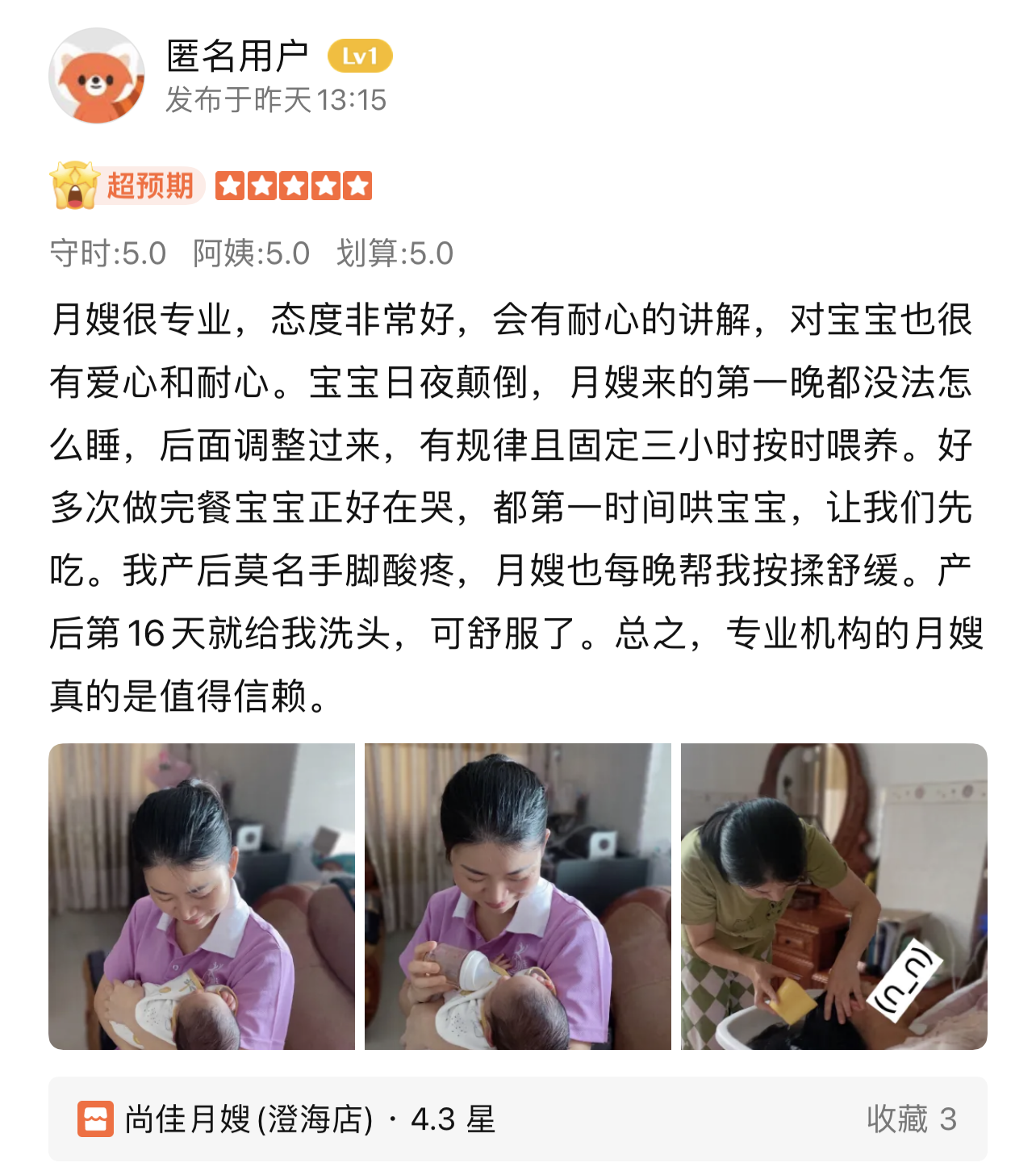Open the anonymous user's avatar
Image resolution: width=1036 pixels, height=1175 pixels.
[x=96, y=76]
